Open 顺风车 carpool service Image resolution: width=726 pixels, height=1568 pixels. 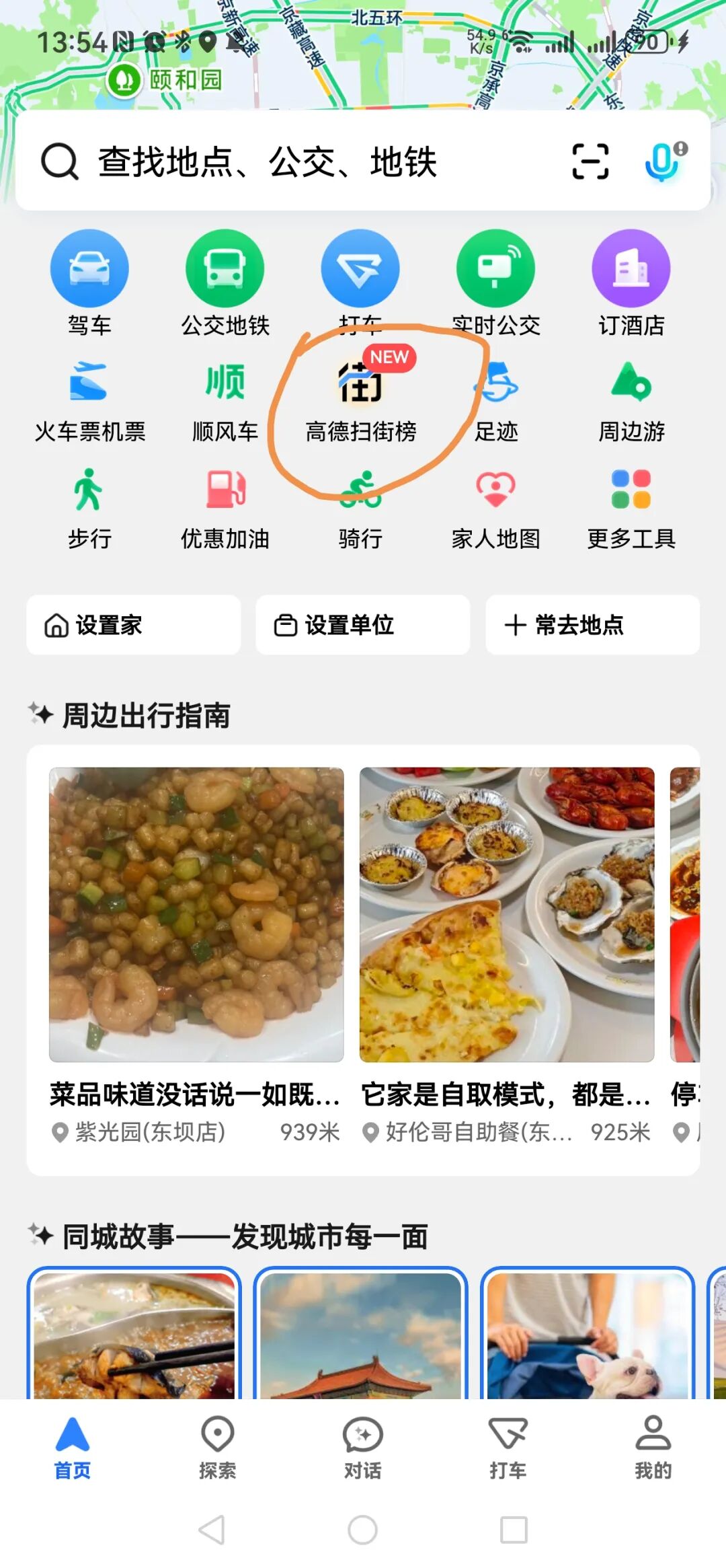tap(225, 401)
